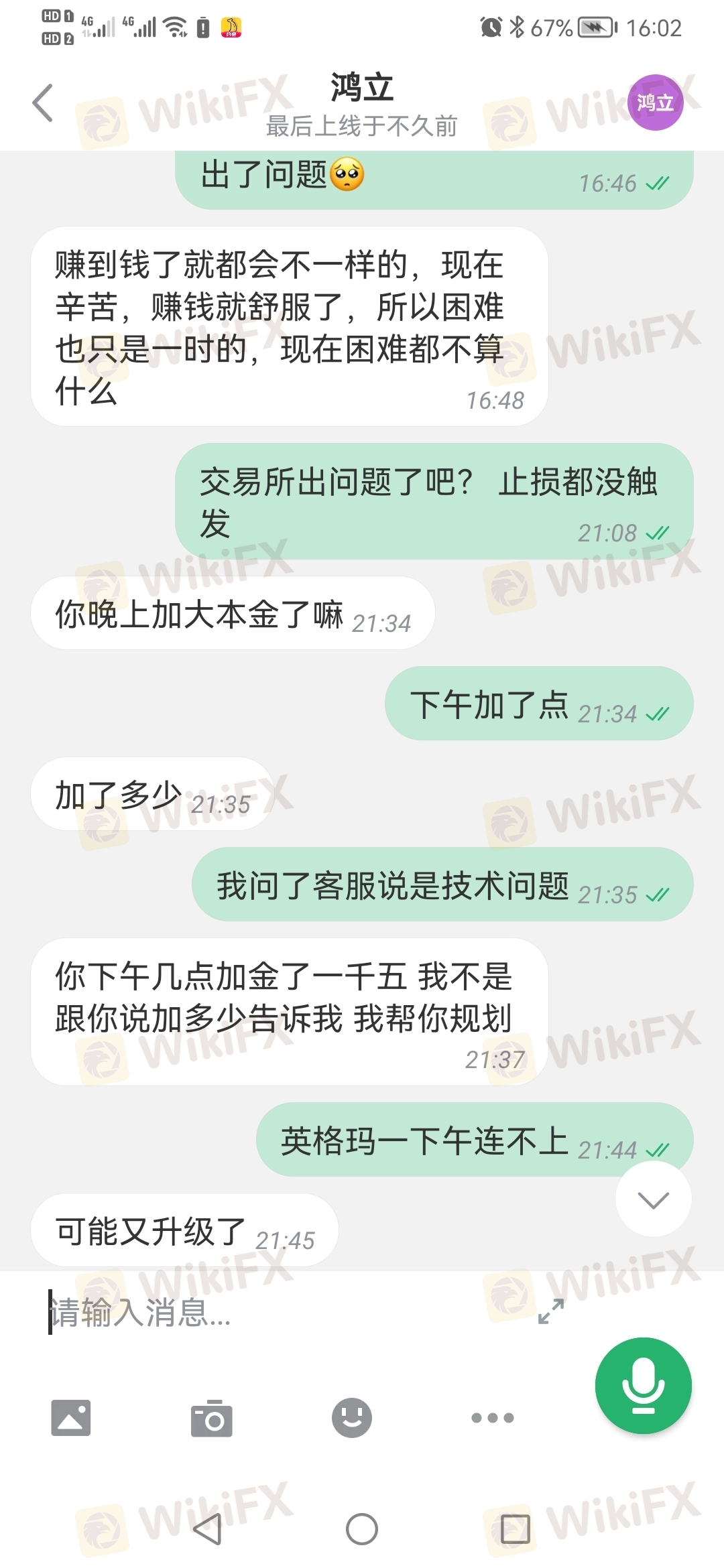This screenshot has width=724, height=1568.
Task: Jump to the latest message
Action: click(x=653, y=1200)
